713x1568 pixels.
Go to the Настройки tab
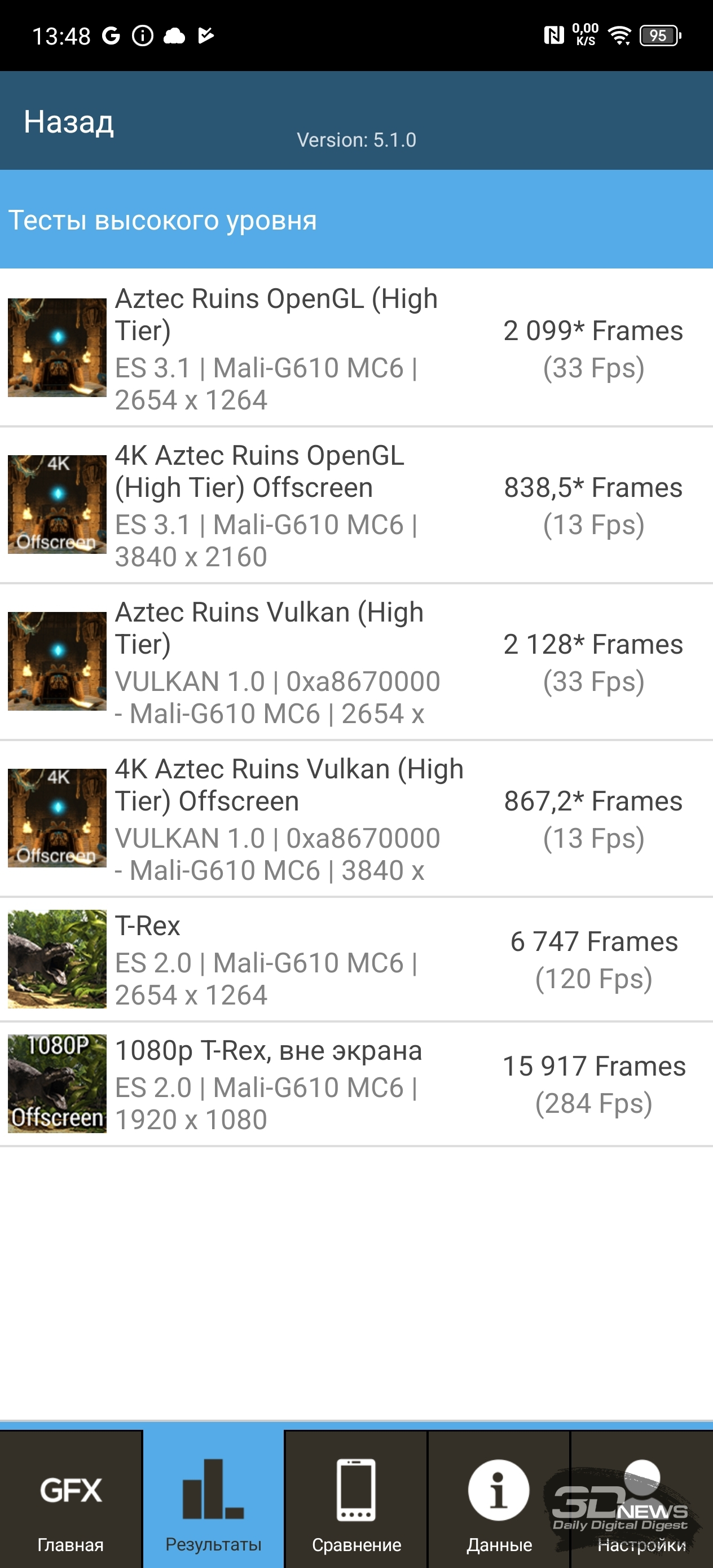[642, 1499]
